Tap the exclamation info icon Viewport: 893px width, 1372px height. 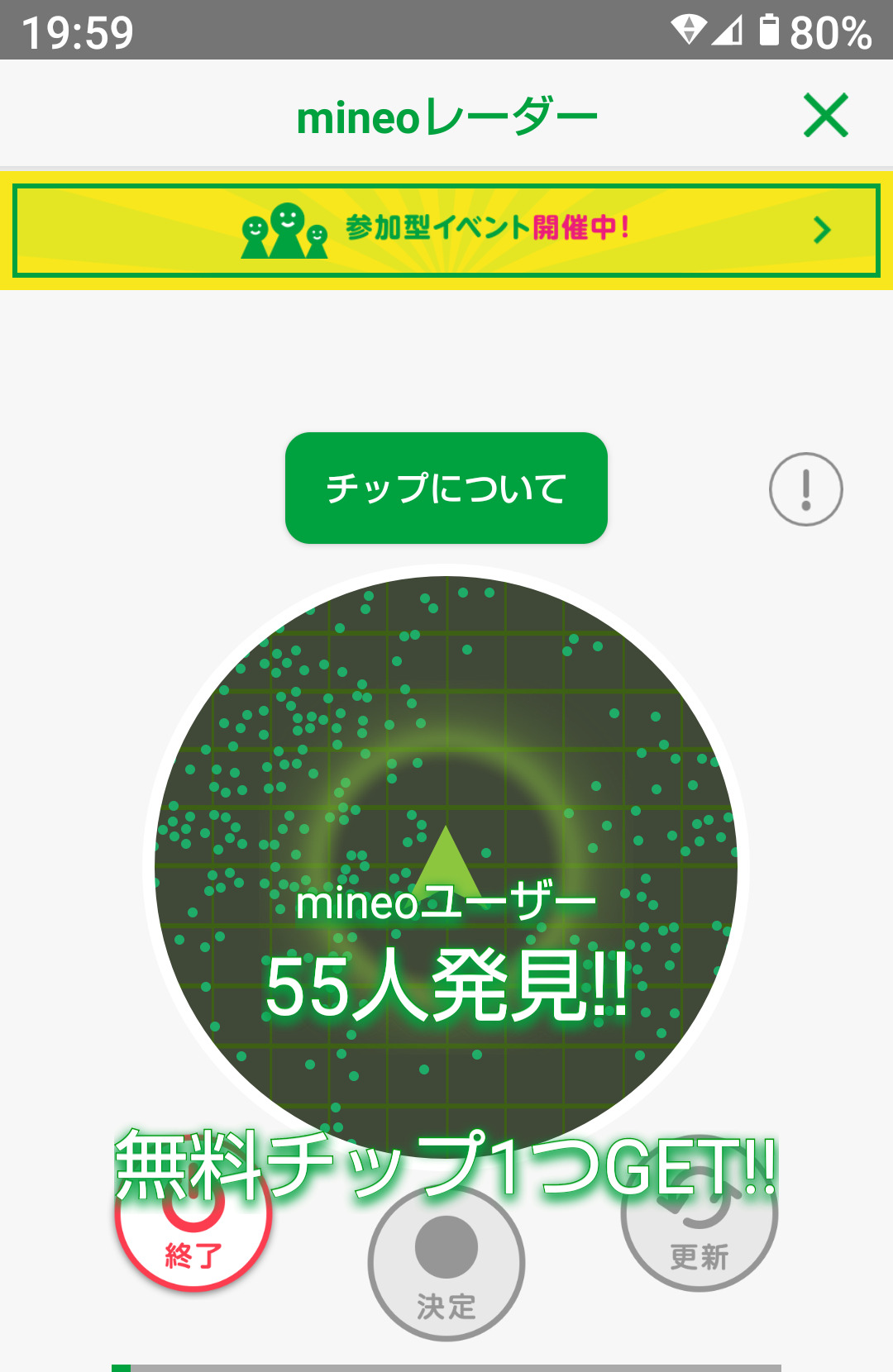pos(805,489)
